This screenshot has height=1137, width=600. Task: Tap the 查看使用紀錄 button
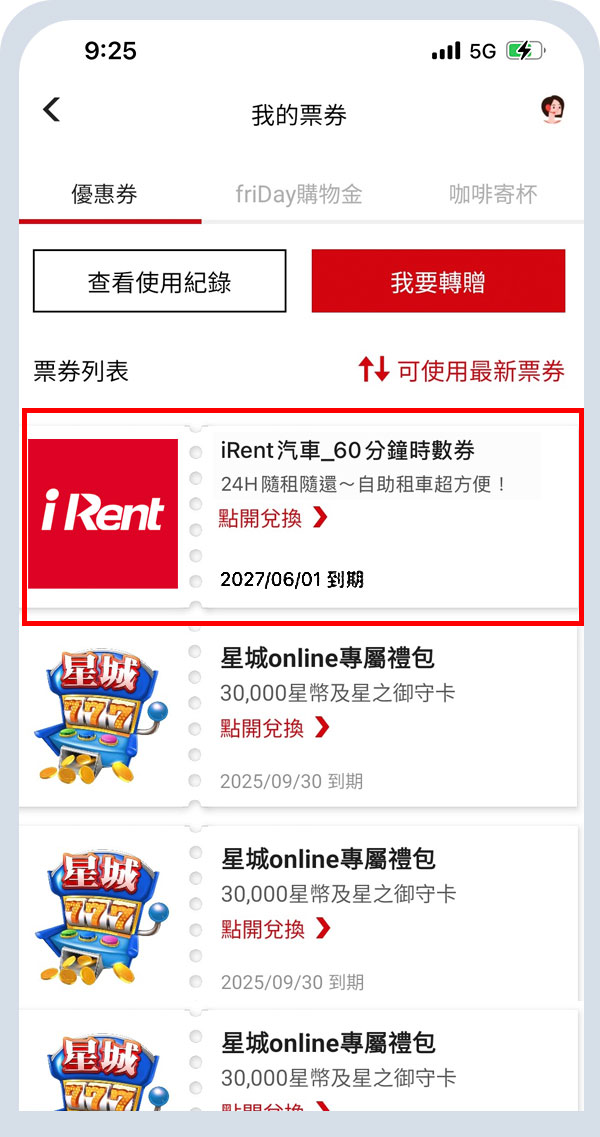click(160, 282)
